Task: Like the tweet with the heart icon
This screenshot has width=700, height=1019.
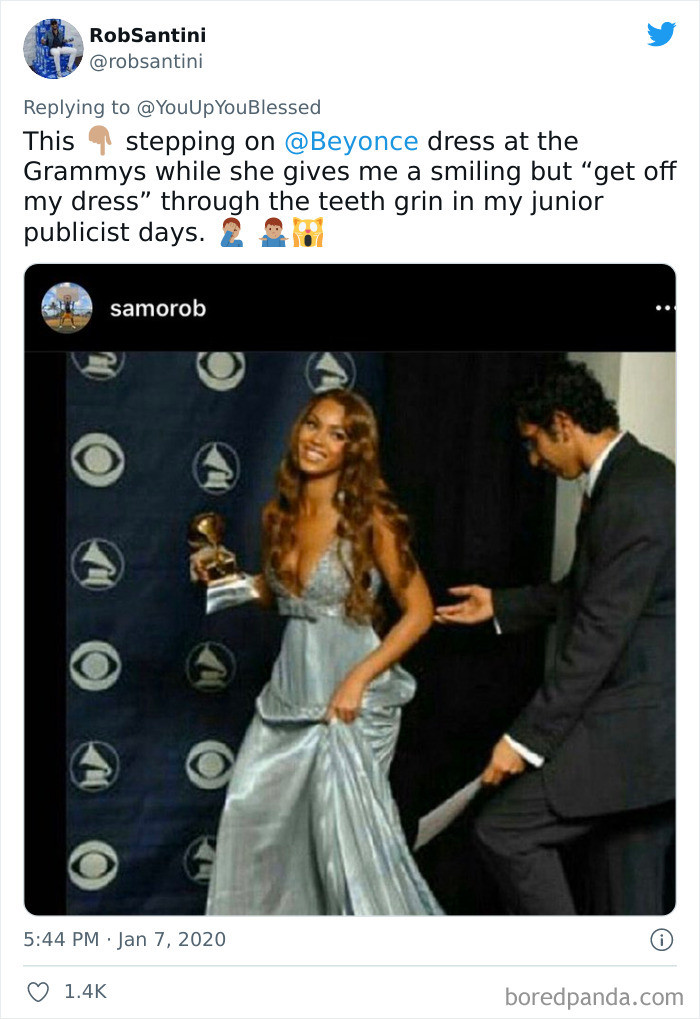Action: 37,992
